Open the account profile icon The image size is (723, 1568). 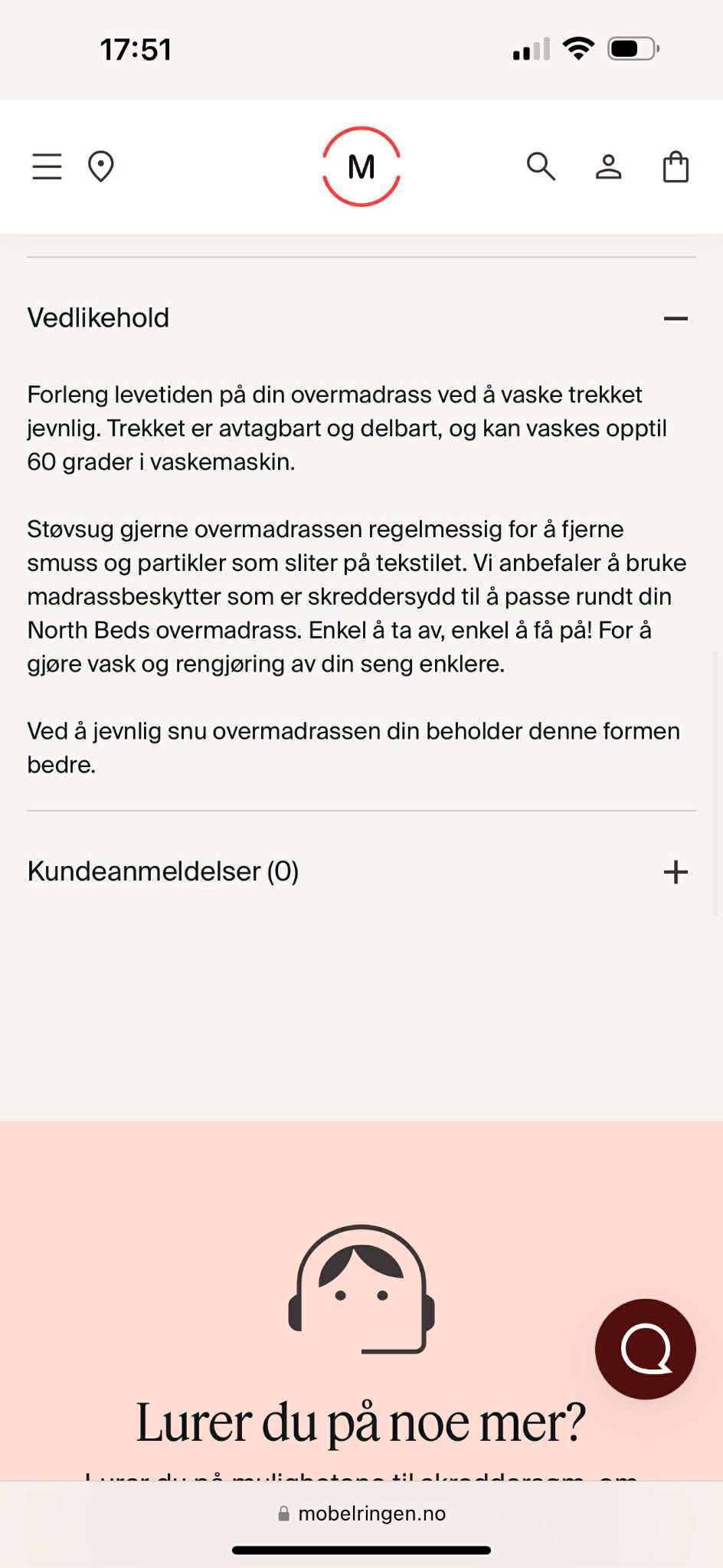click(607, 166)
